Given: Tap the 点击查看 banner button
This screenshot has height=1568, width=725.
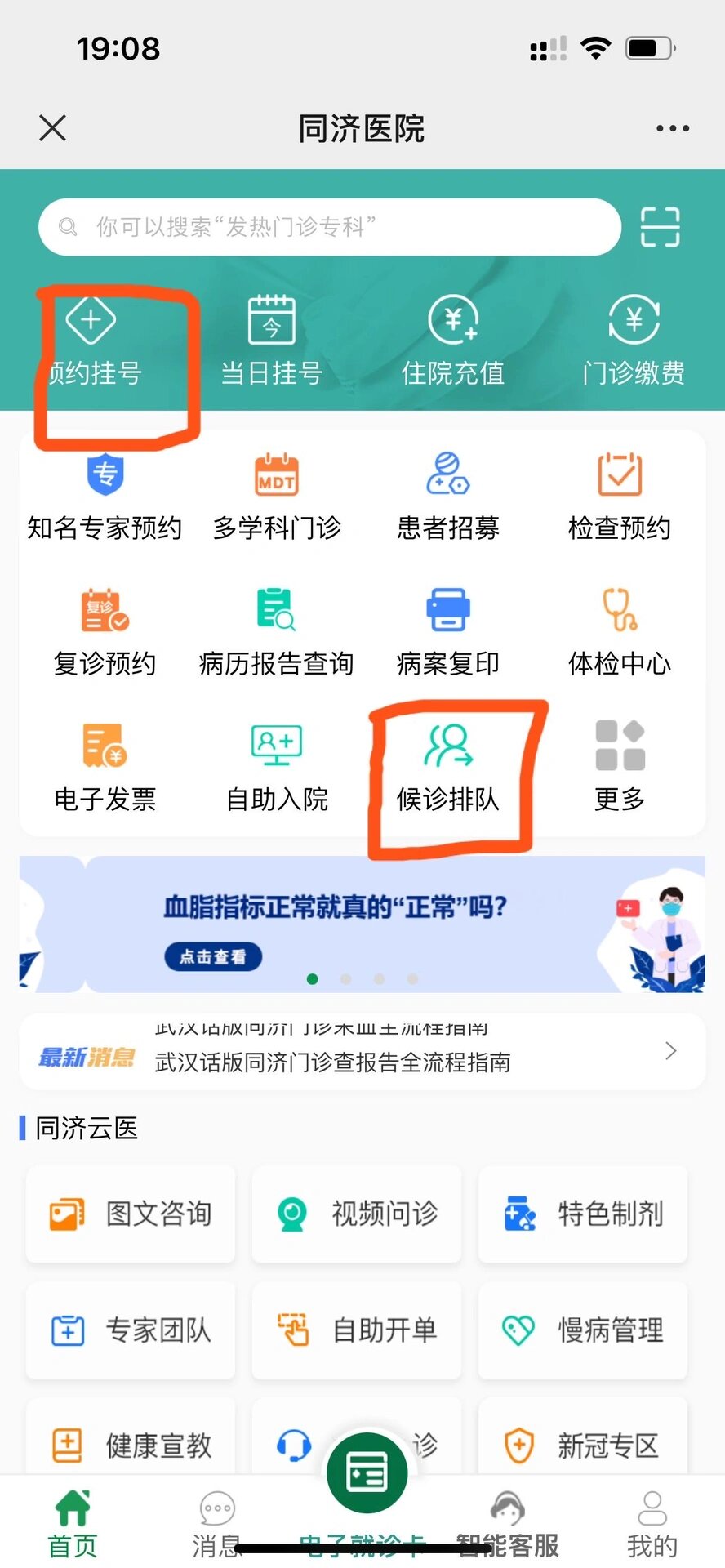Looking at the screenshot, I should click(212, 957).
